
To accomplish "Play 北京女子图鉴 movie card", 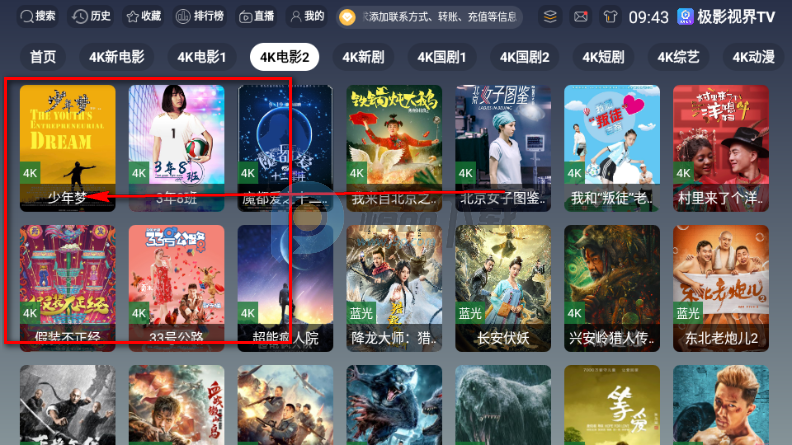I will [x=504, y=145].
